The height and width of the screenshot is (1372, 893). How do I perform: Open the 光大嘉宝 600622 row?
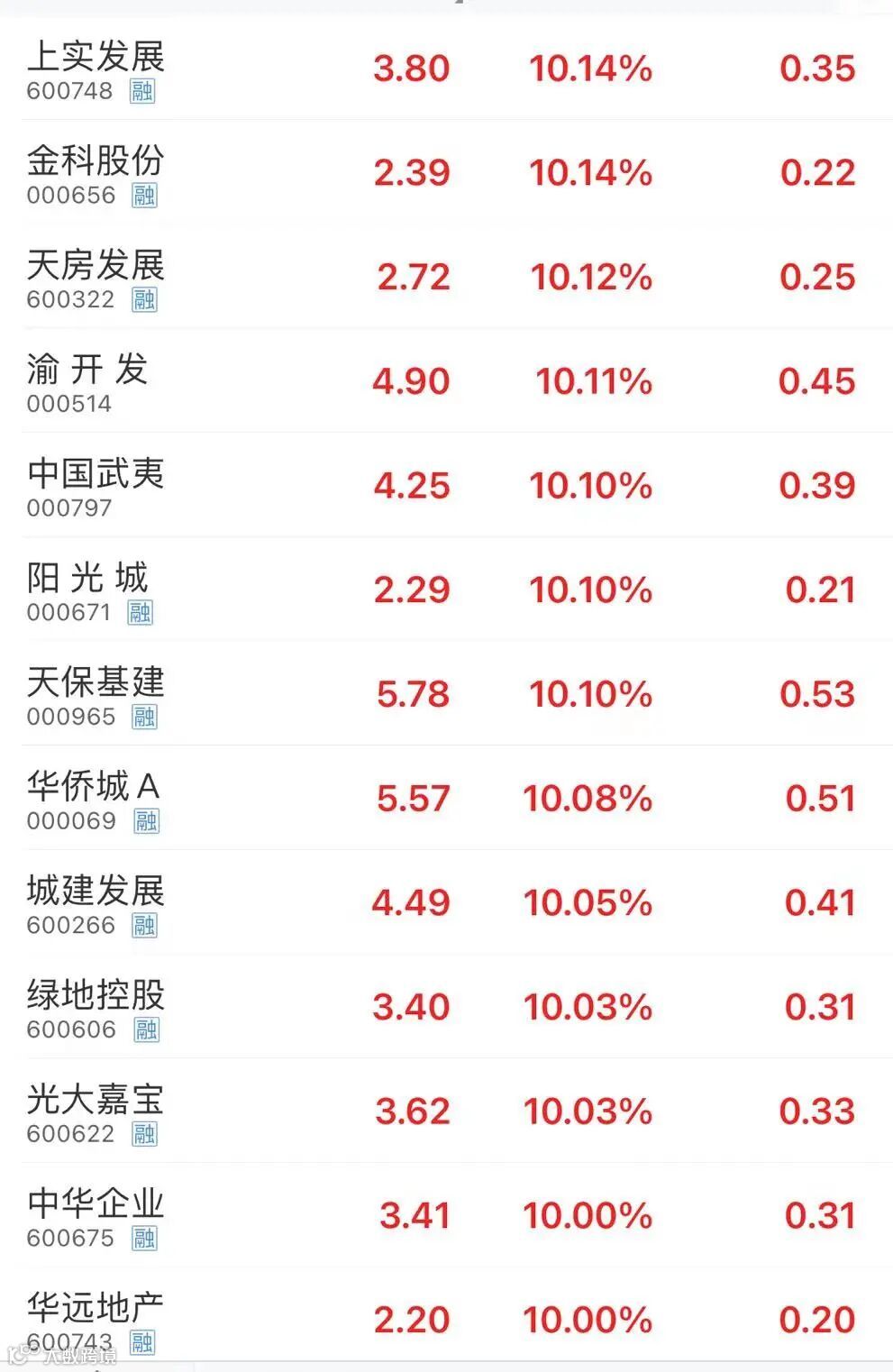[x=446, y=1110]
